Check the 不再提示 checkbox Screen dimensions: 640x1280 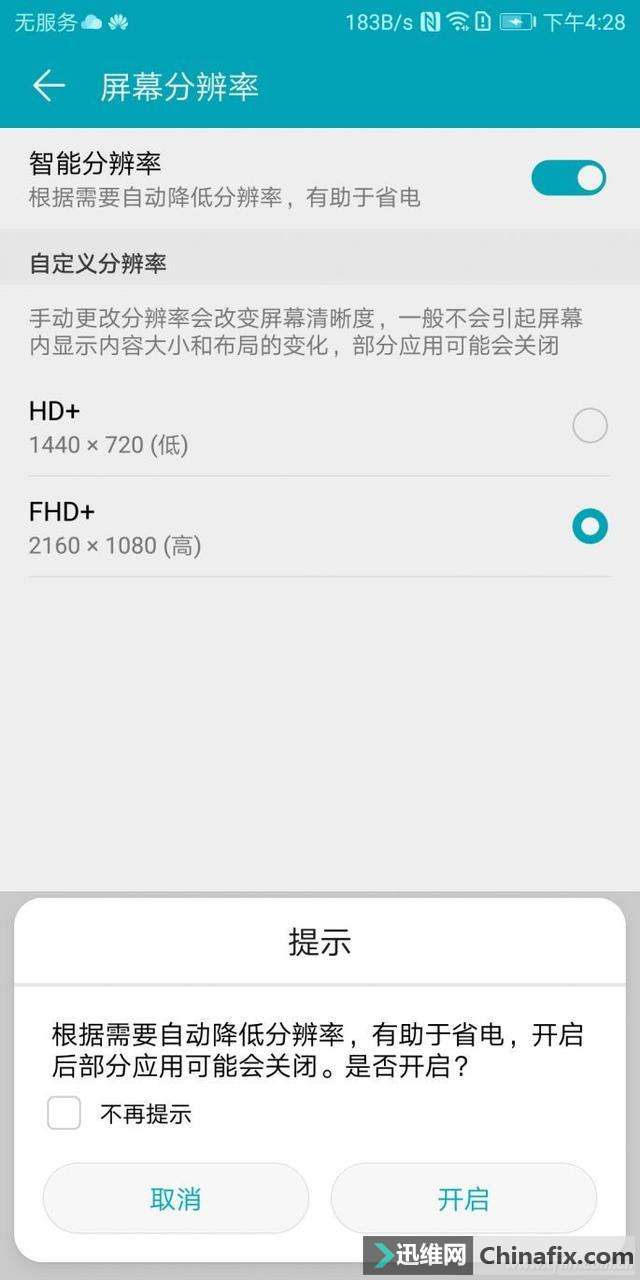64,1113
